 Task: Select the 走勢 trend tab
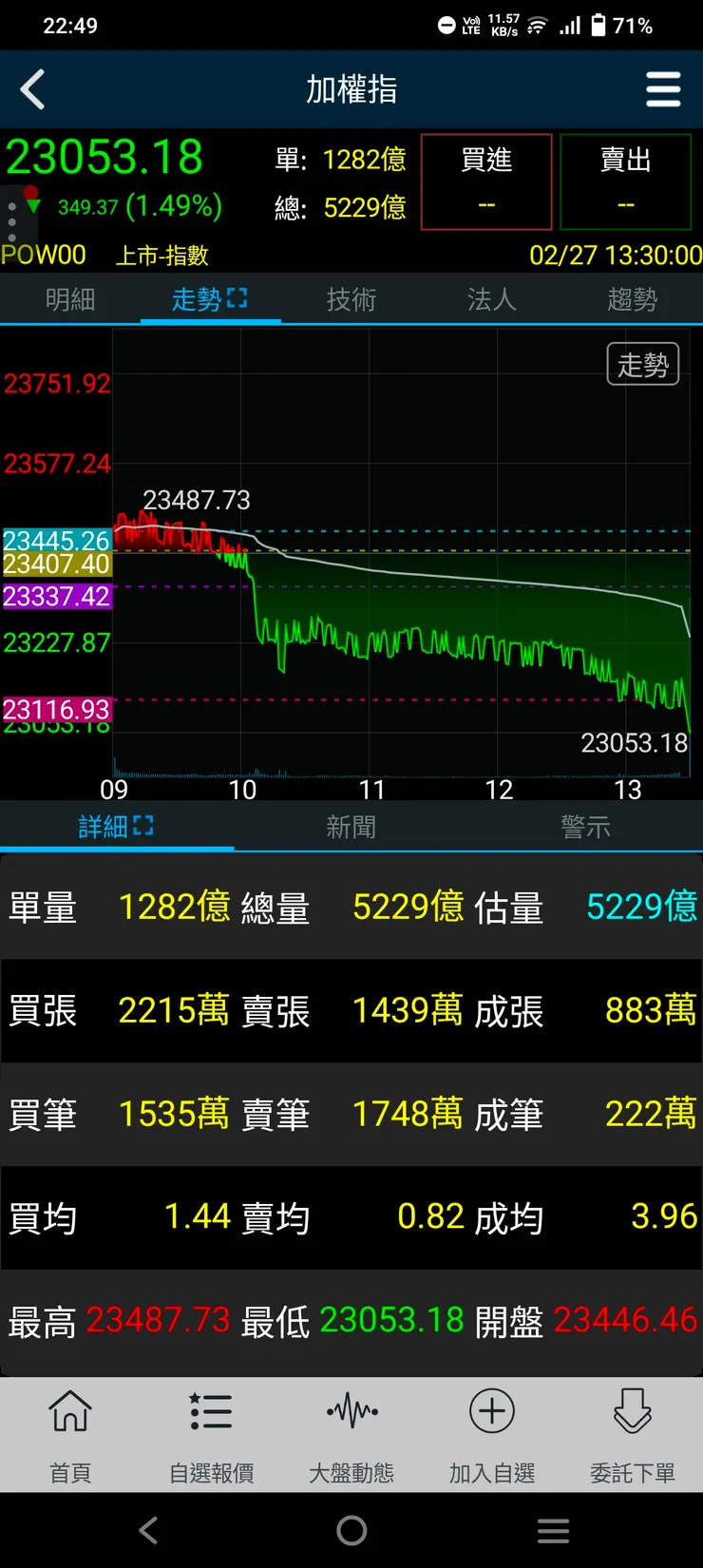pos(209,300)
